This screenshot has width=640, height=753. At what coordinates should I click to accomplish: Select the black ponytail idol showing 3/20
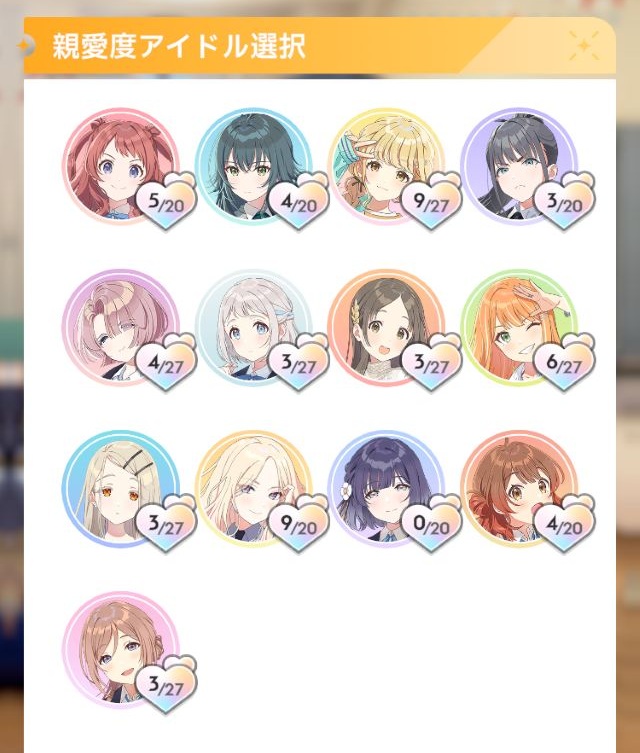[x=518, y=166]
